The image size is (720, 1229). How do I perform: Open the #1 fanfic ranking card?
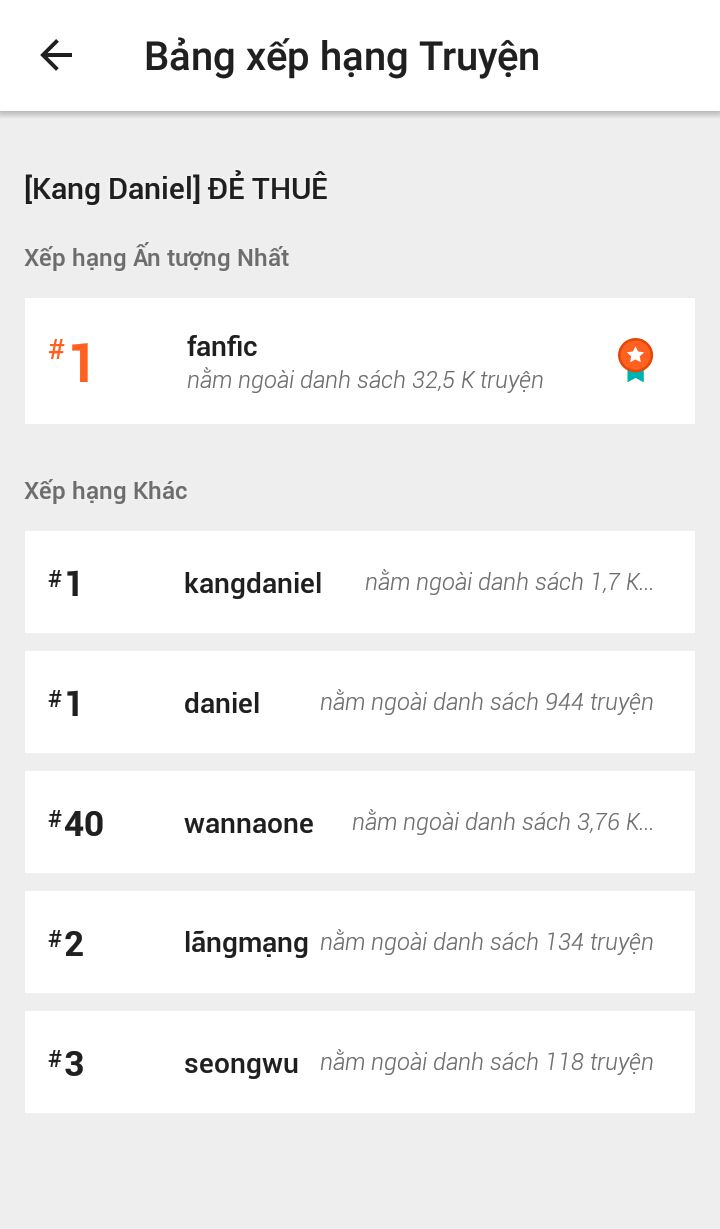360,361
